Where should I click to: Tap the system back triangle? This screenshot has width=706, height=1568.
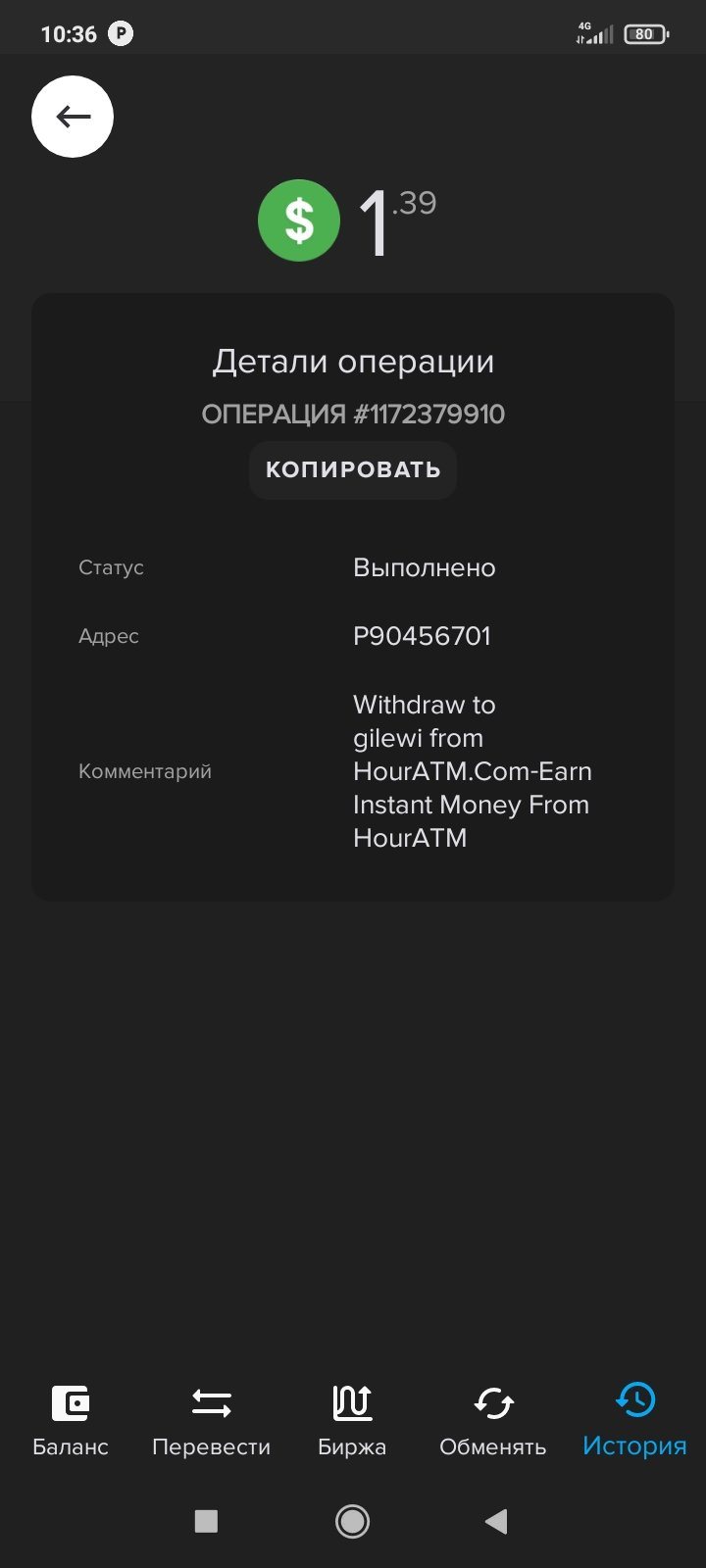click(496, 1521)
